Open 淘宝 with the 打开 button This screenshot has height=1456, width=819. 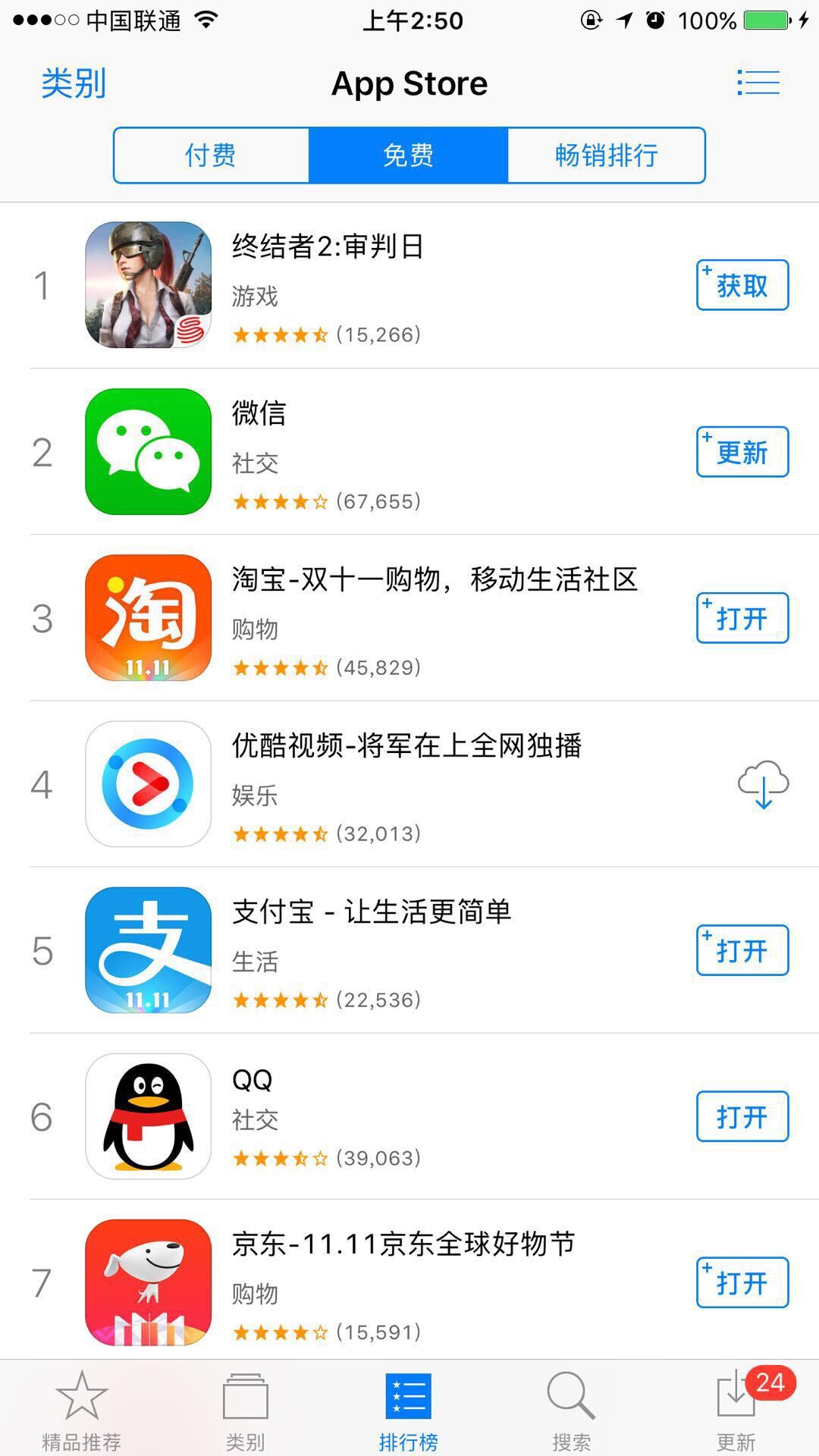point(742,618)
